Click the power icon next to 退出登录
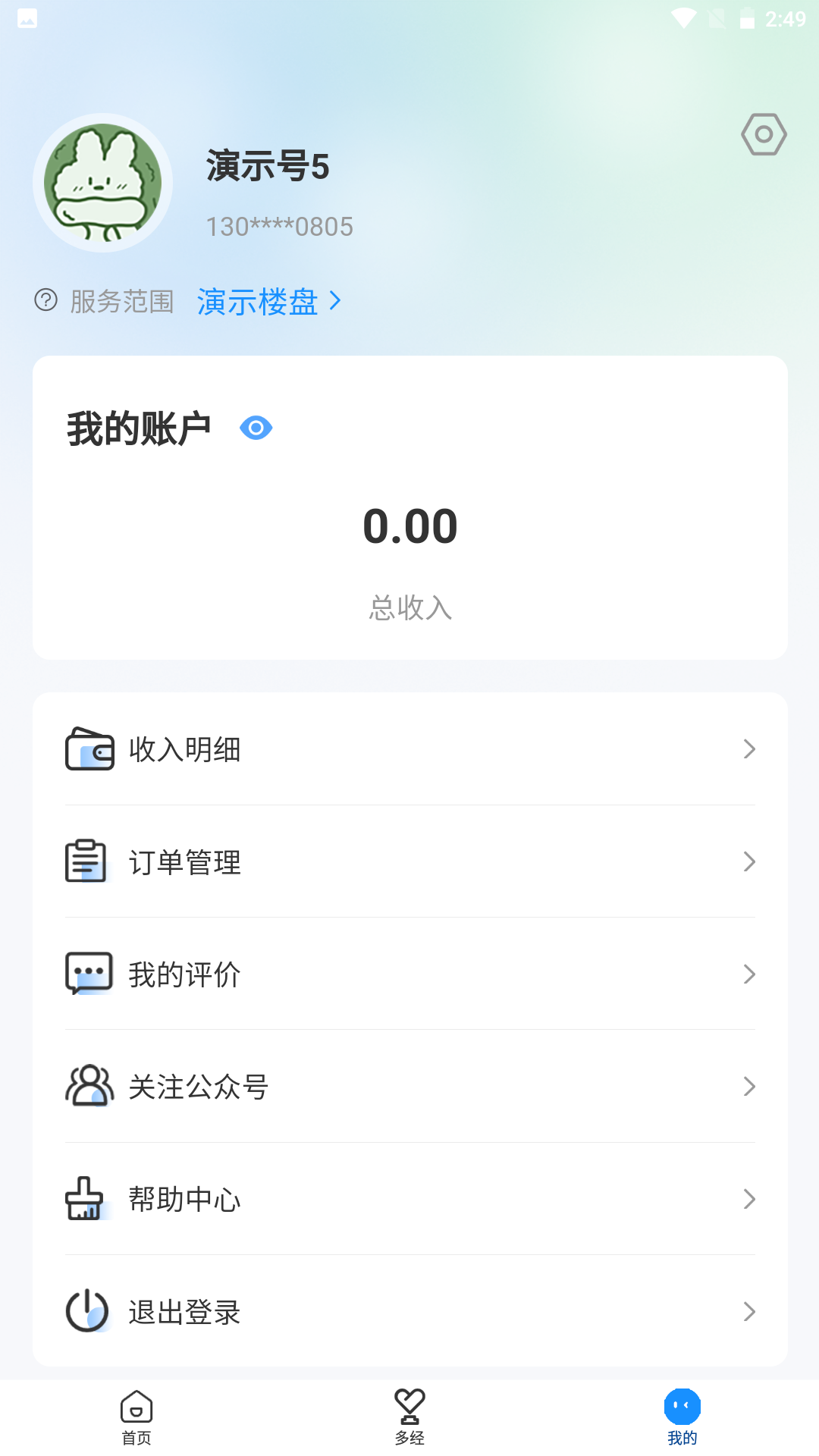 click(x=86, y=1312)
